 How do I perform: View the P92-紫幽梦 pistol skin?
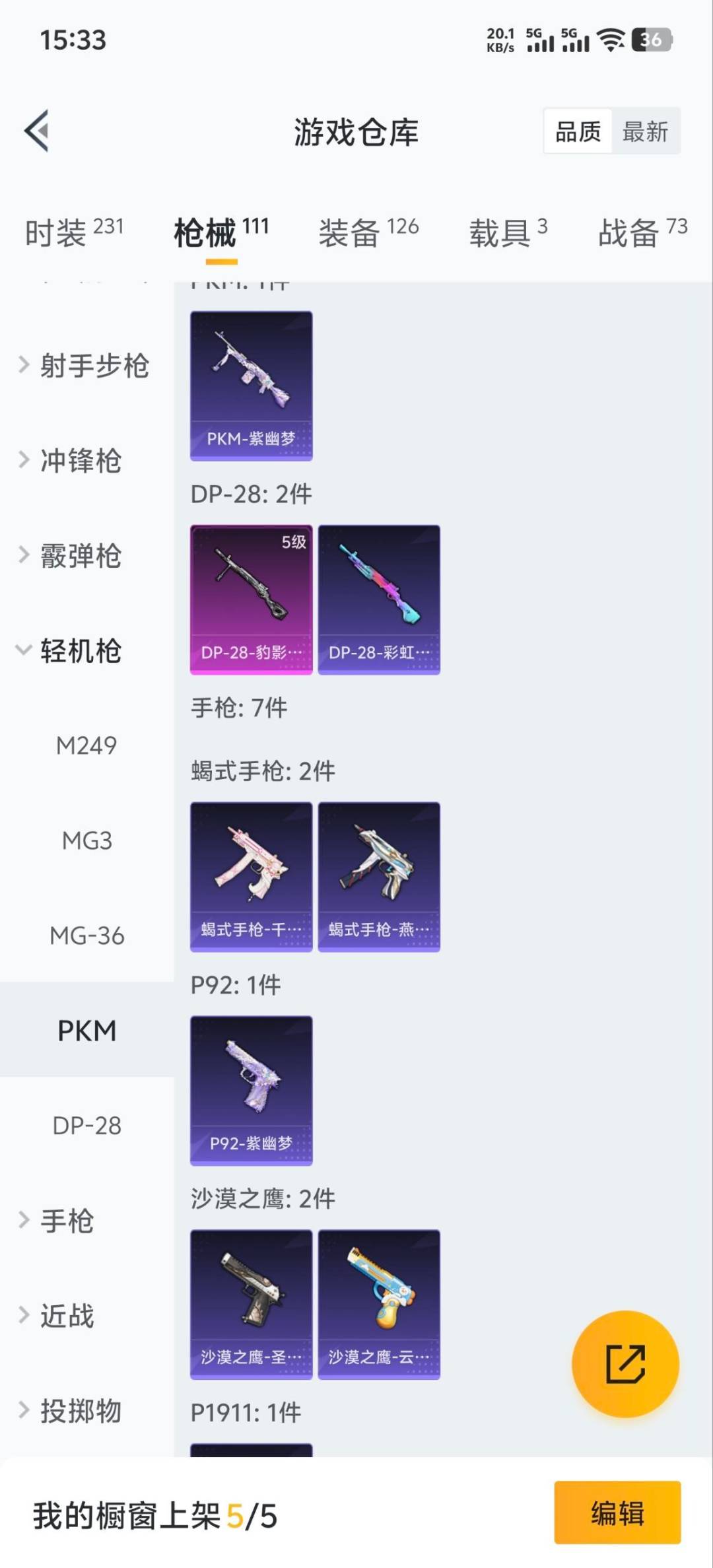click(x=251, y=1089)
